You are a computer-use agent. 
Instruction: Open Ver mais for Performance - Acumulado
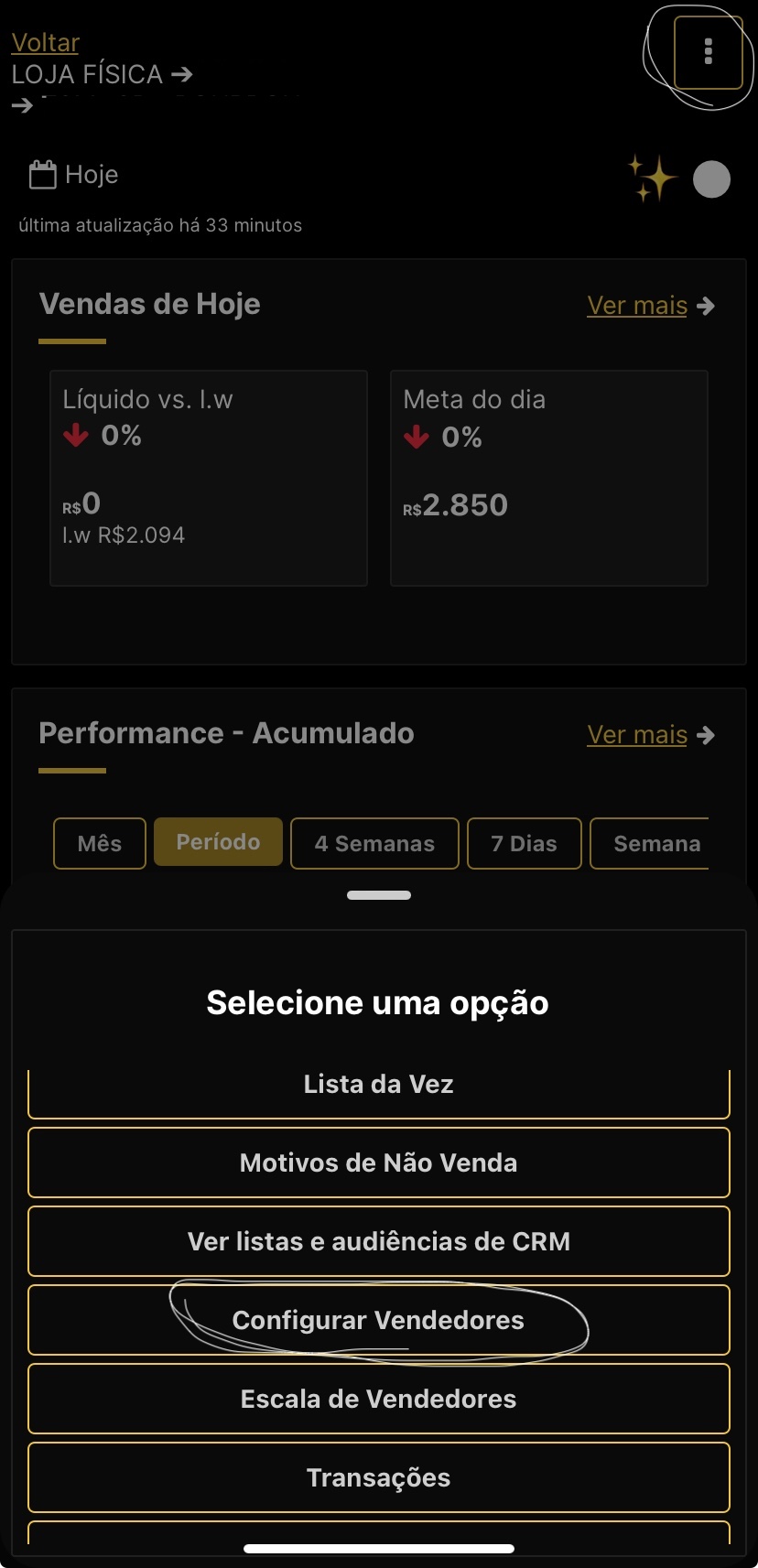point(650,735)
